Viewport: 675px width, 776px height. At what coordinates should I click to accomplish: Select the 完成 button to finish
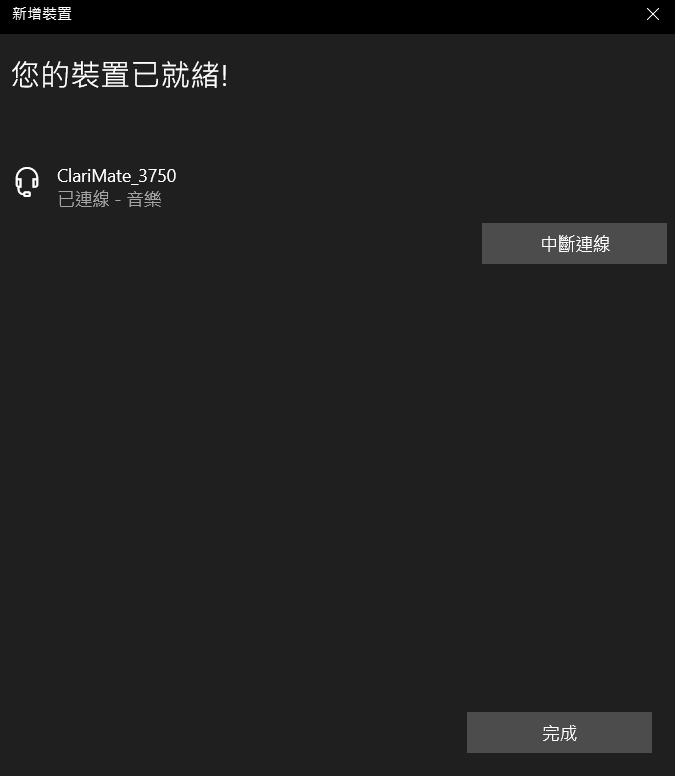[x=559, y=733]
